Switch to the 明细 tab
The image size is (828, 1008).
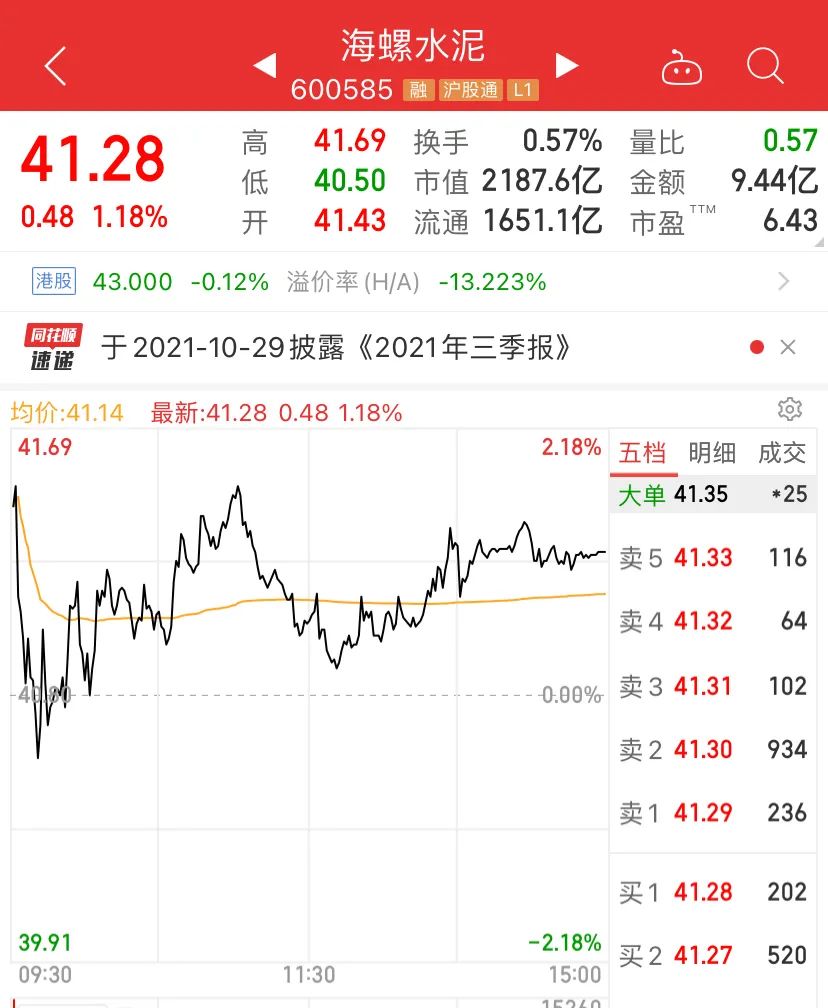click(x=712, y=453)
